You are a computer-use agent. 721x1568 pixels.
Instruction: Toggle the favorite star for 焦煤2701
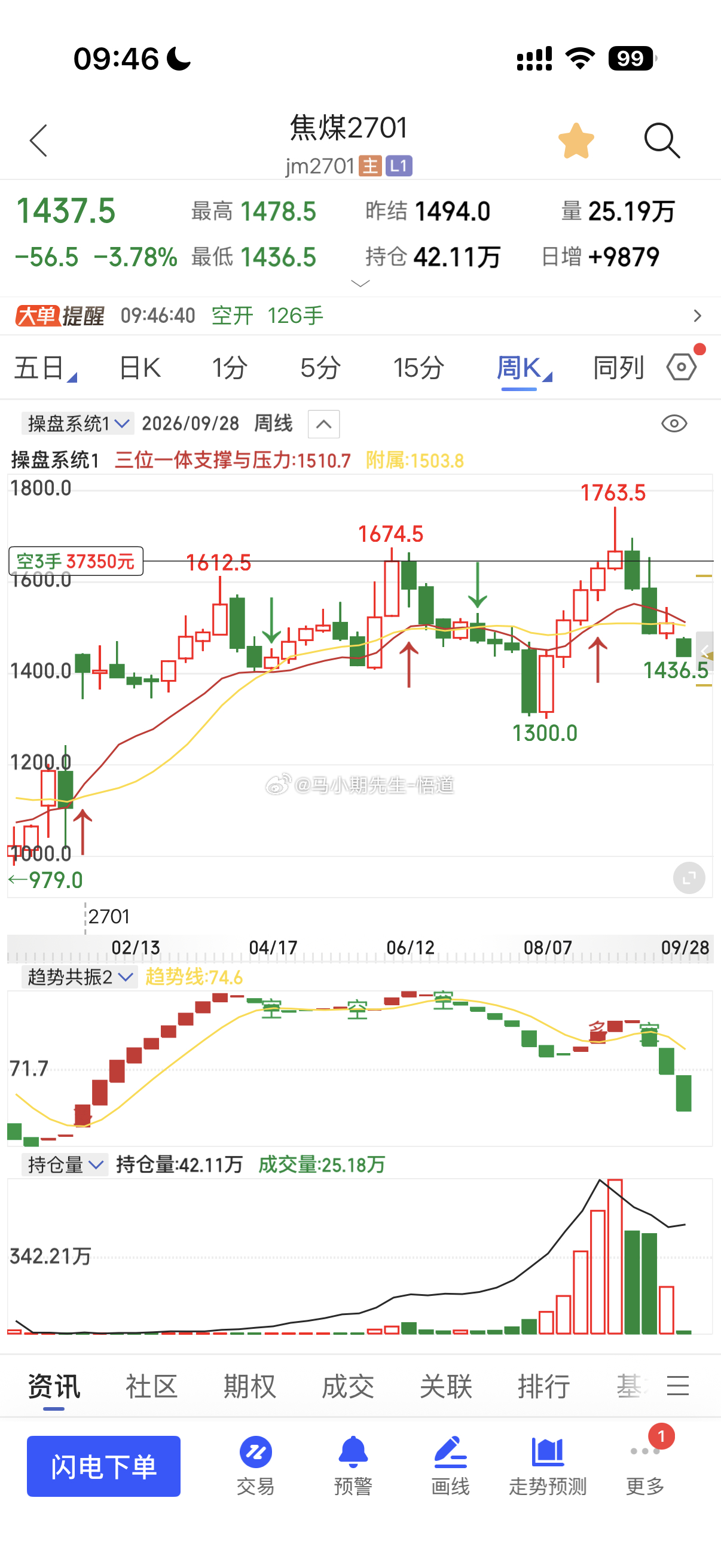click(x=576, y=141)
